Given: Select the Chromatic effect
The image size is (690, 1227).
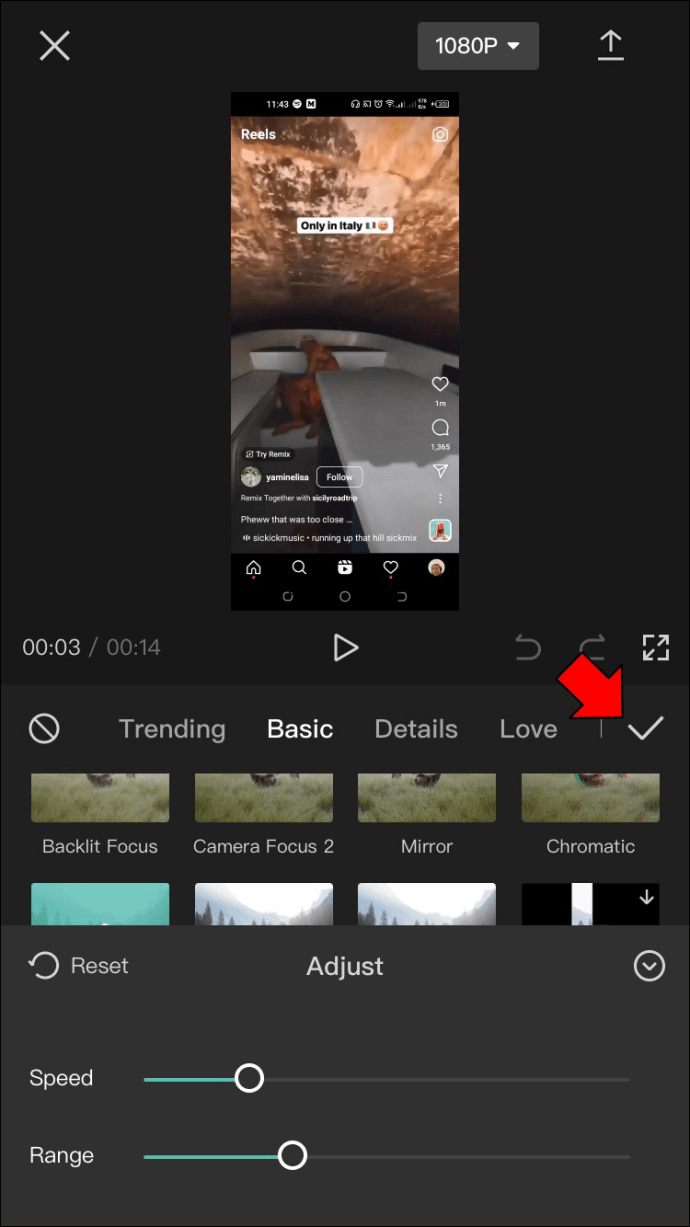Looking at the screenshot, I should pyautogui.click(x=590, y=815).
